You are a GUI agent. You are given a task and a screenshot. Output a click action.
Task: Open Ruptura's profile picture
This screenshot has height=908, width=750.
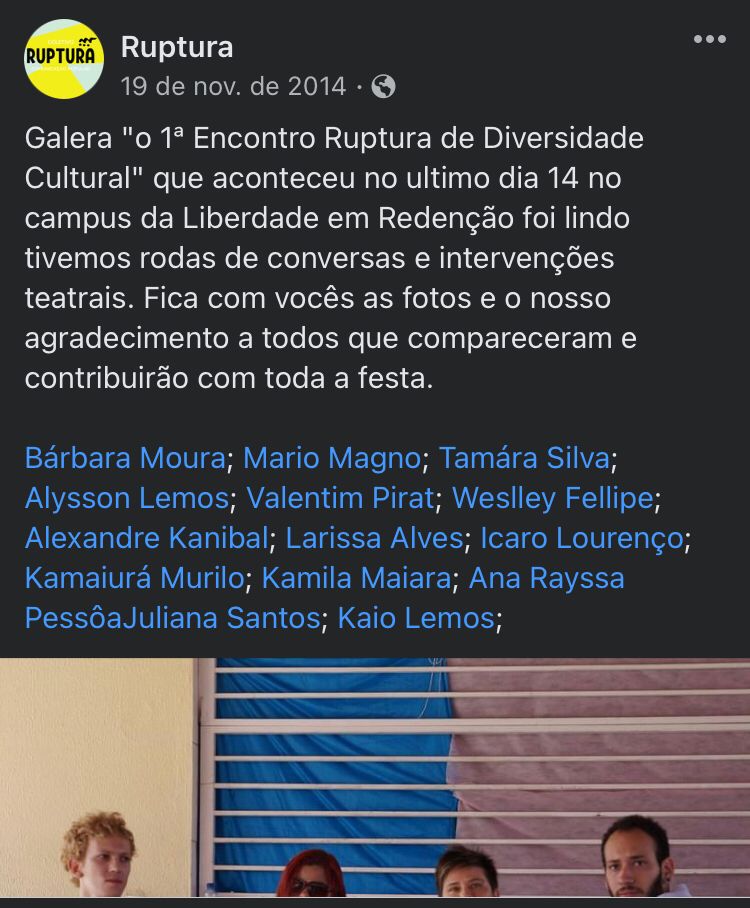[x=64, y=59]
